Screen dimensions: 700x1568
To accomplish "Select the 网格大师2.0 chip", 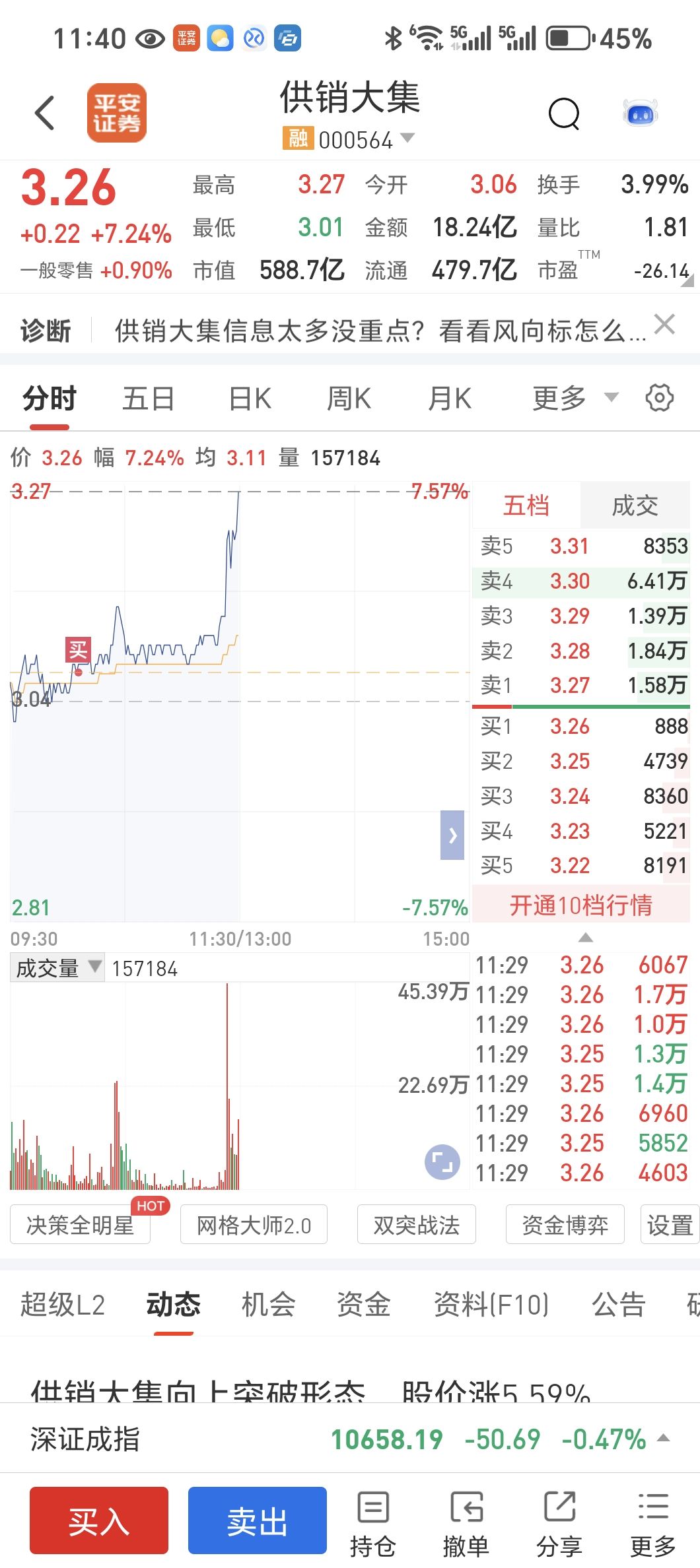I will click(254, 1225).
